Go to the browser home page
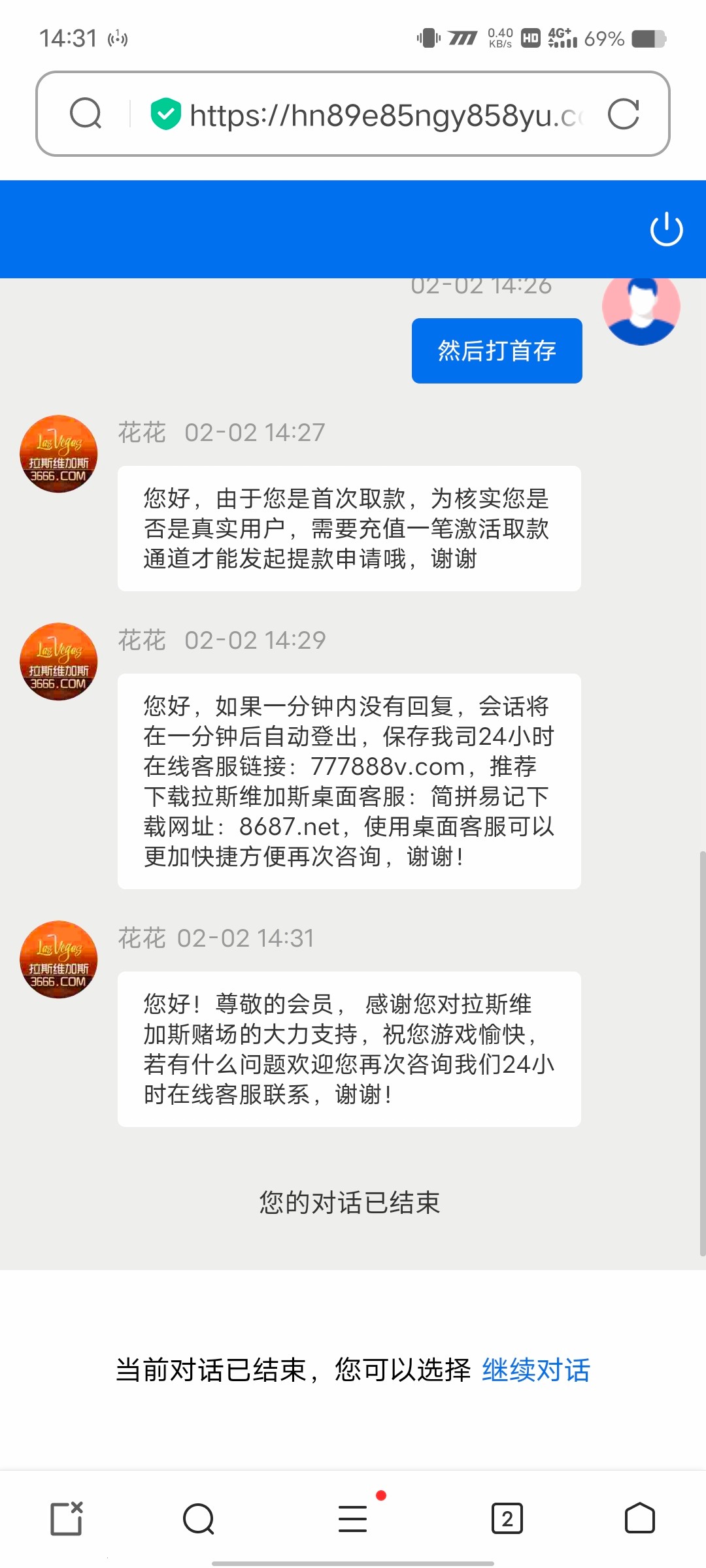Screen dimensions: 706x1568 [x=639, y=1518]
